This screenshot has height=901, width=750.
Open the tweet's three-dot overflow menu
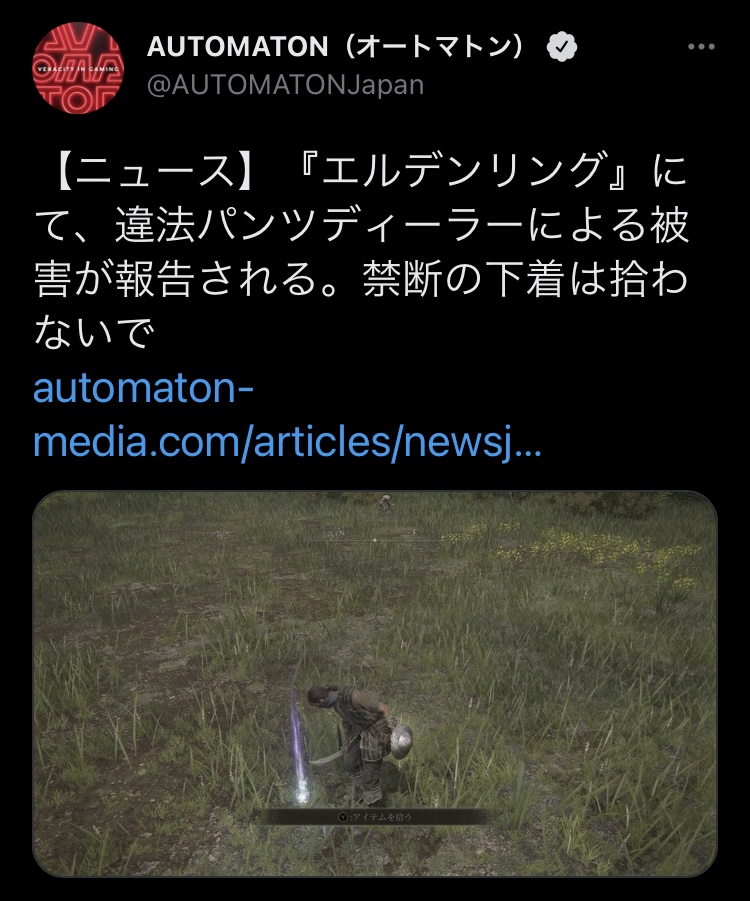pos(701,47)
